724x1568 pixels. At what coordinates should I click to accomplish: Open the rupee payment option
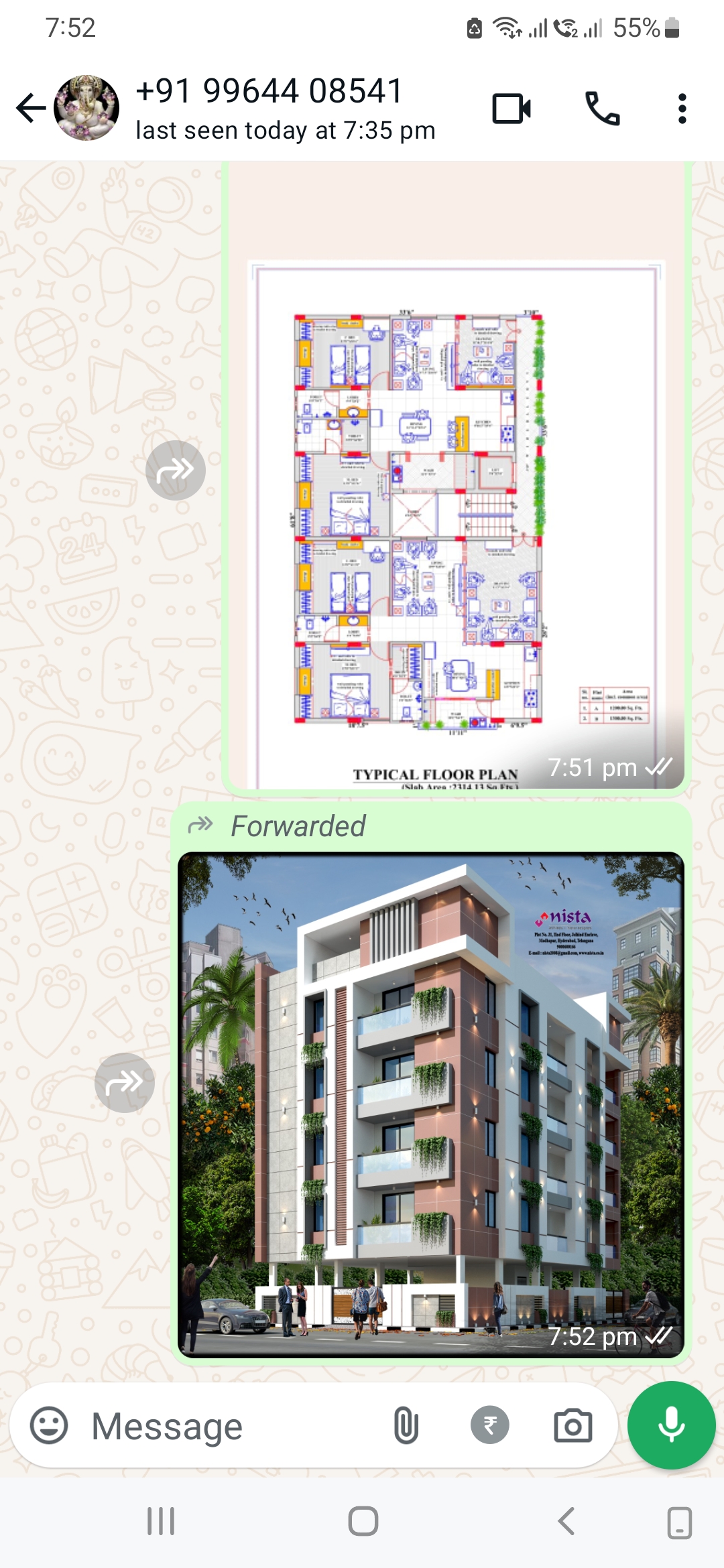[490, 1425]
